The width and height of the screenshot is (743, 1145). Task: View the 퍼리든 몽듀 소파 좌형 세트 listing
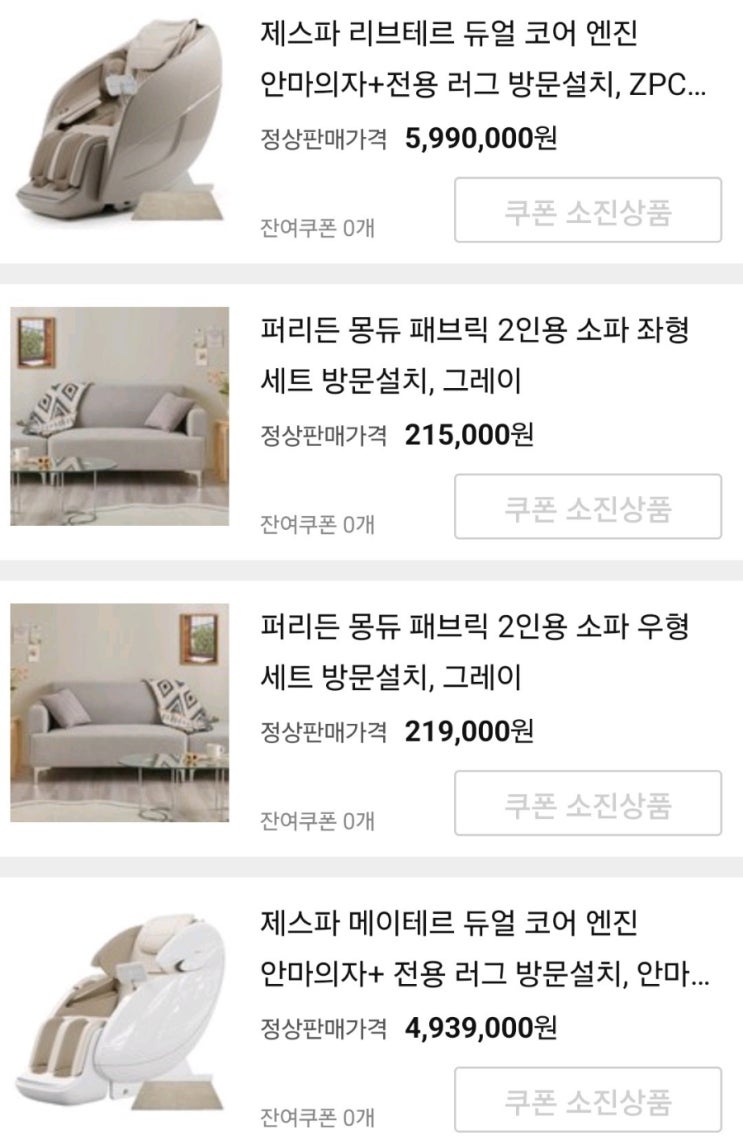coord(474,355)
